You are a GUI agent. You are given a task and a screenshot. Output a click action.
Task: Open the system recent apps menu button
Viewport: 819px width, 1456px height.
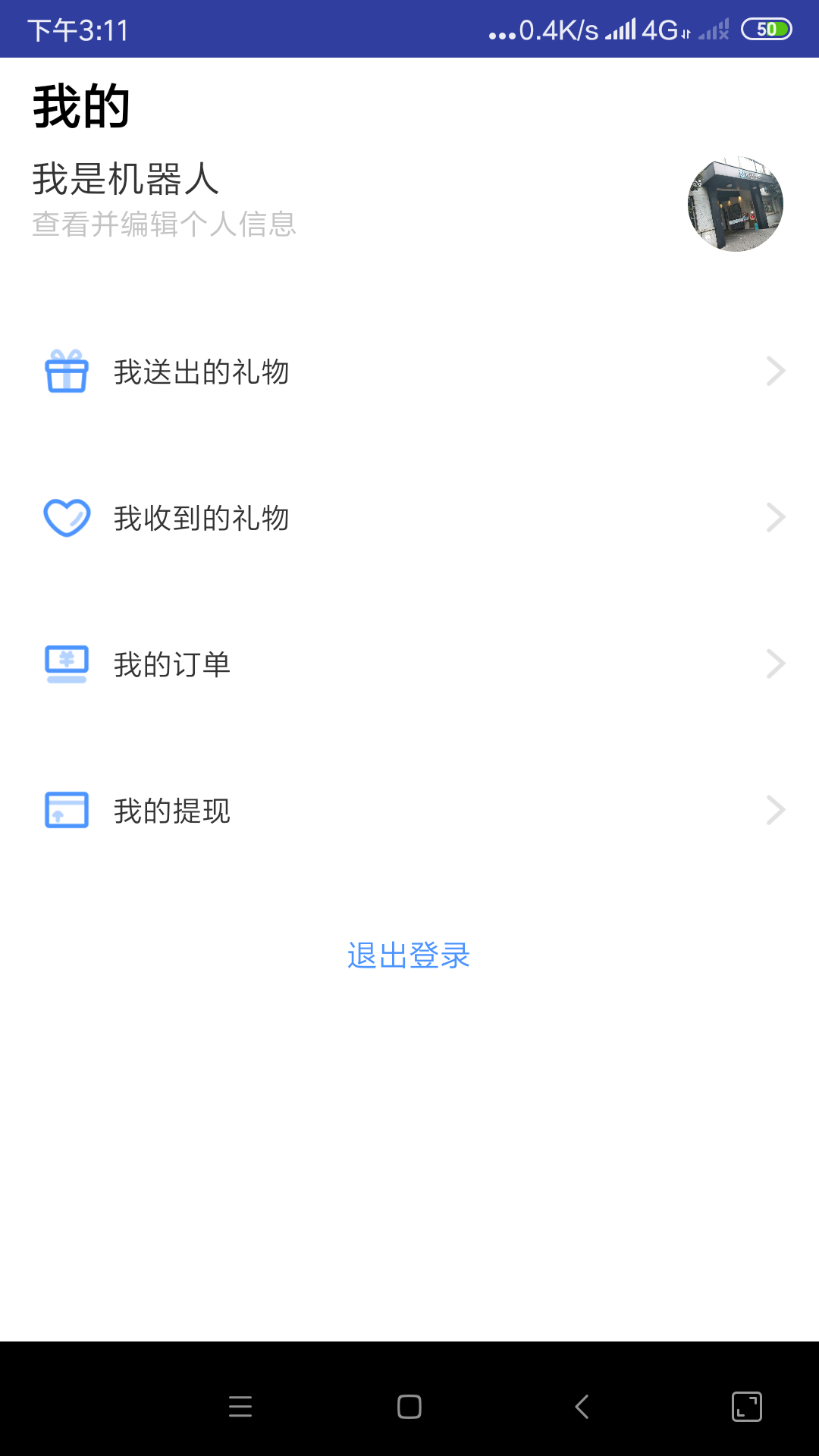(240, 1407)
